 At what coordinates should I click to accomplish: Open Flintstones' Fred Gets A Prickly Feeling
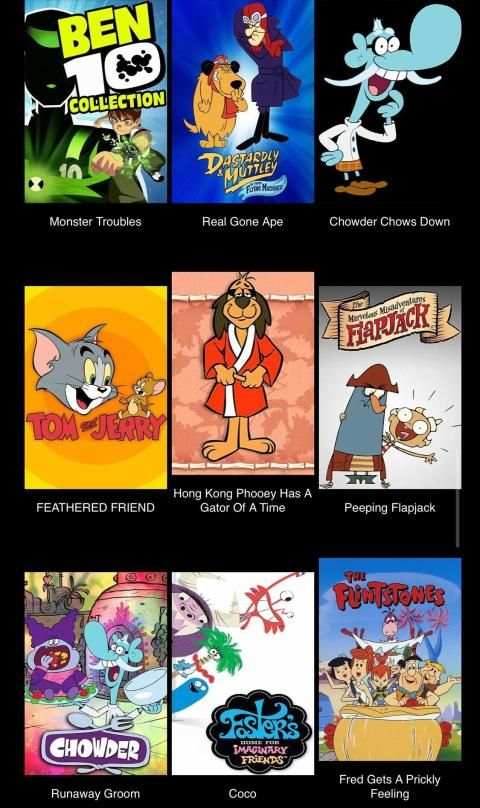(390, 660)
